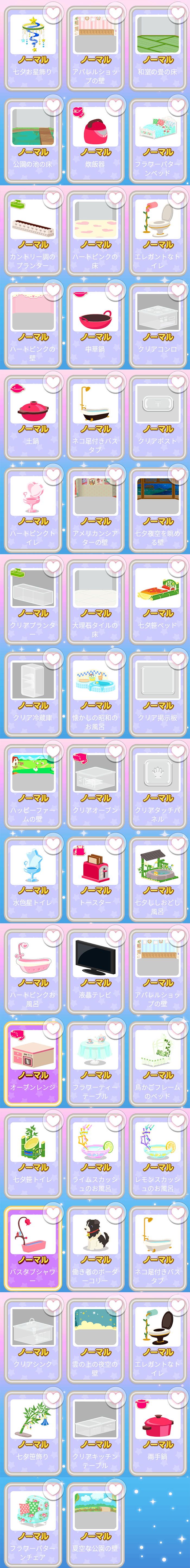Open the フラワーティーテーブル item
Screen dimensions: 190x1568
pos(95,1065)
